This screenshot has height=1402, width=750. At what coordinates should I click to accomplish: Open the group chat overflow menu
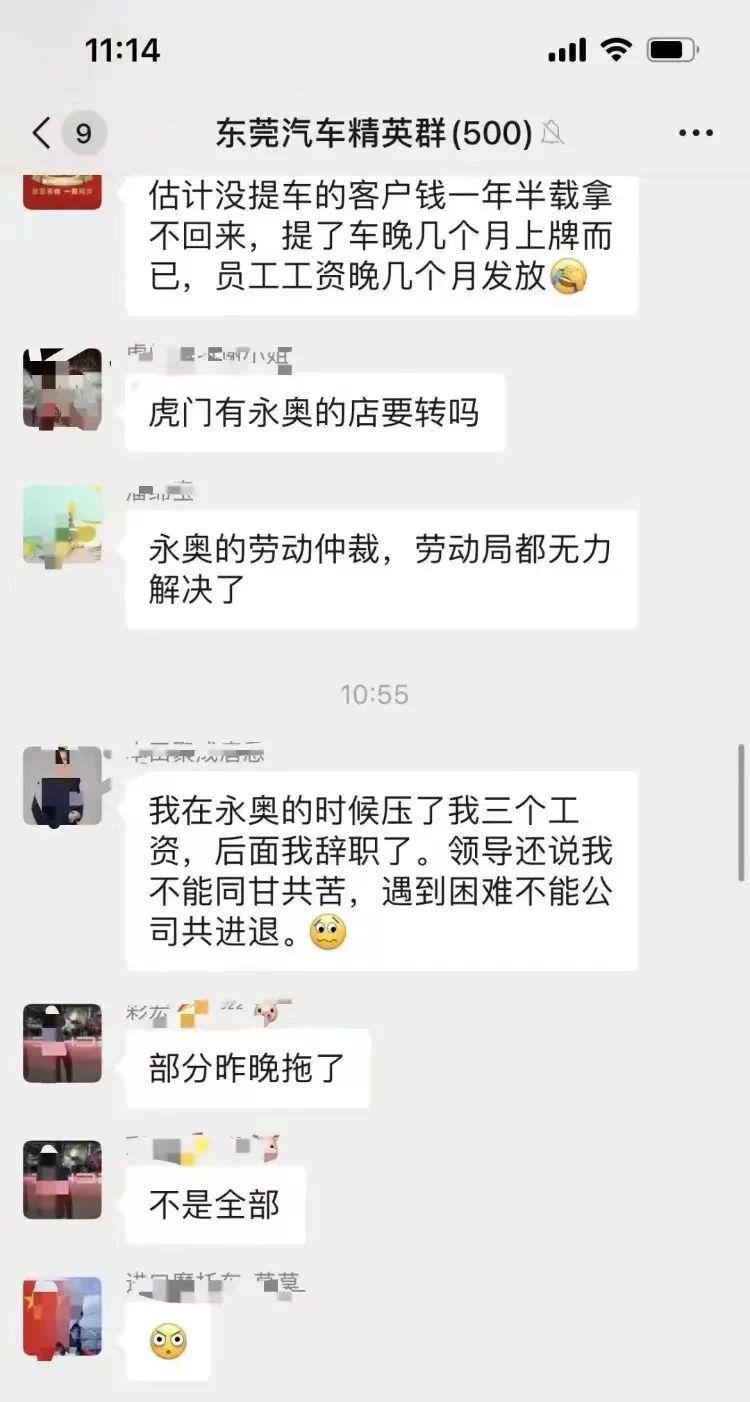[695, 133]
